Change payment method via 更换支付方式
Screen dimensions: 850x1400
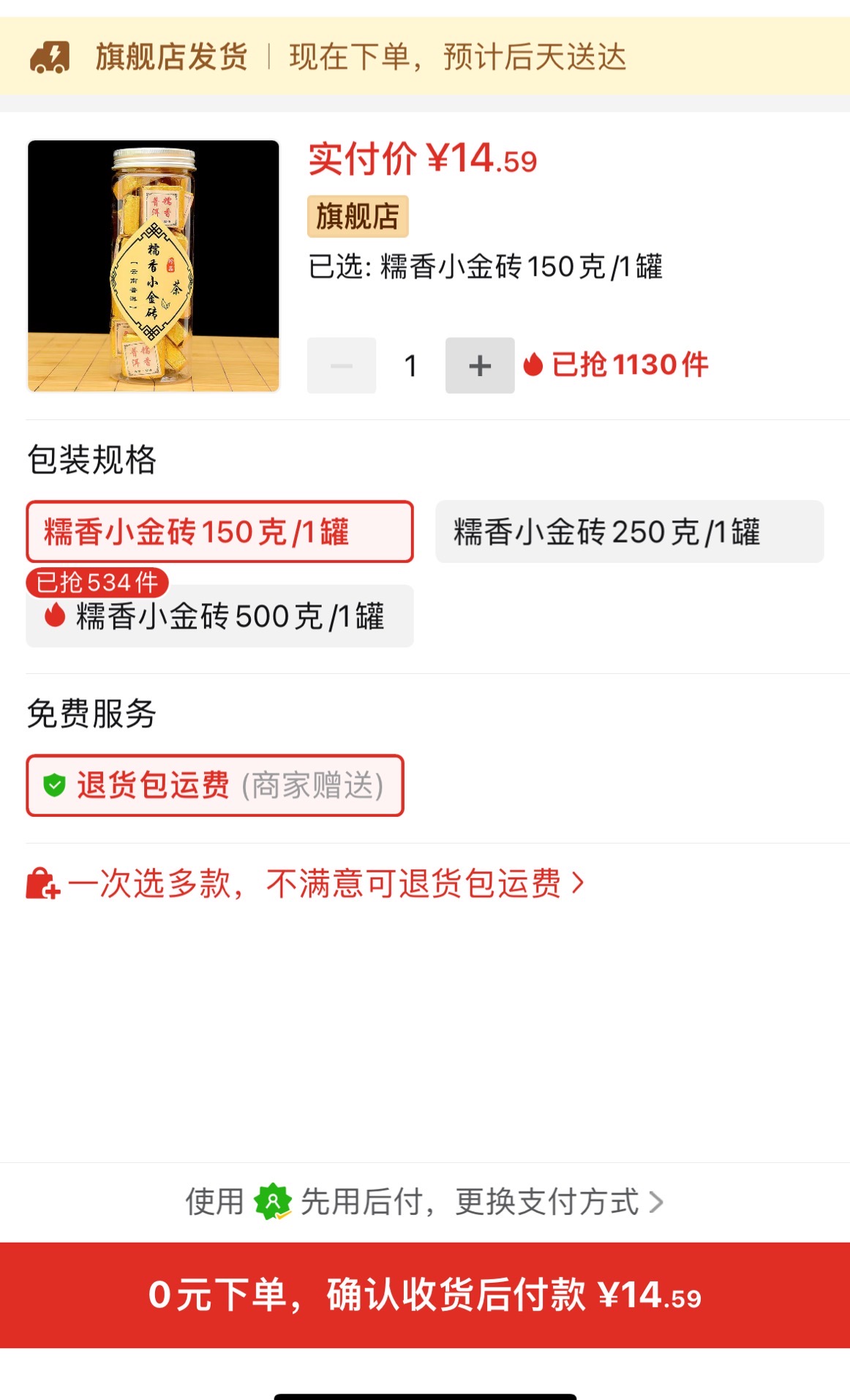424,1202
